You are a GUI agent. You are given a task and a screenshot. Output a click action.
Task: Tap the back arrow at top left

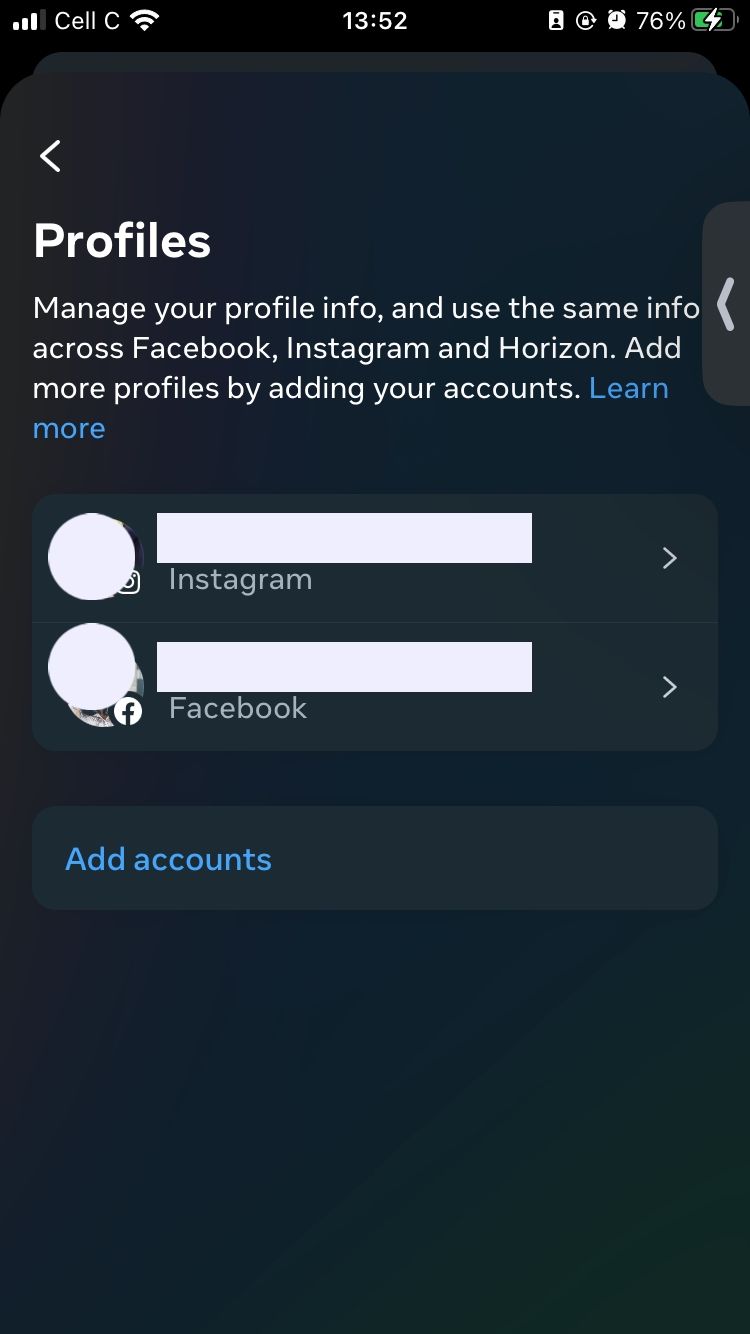(x=49, y=156)
